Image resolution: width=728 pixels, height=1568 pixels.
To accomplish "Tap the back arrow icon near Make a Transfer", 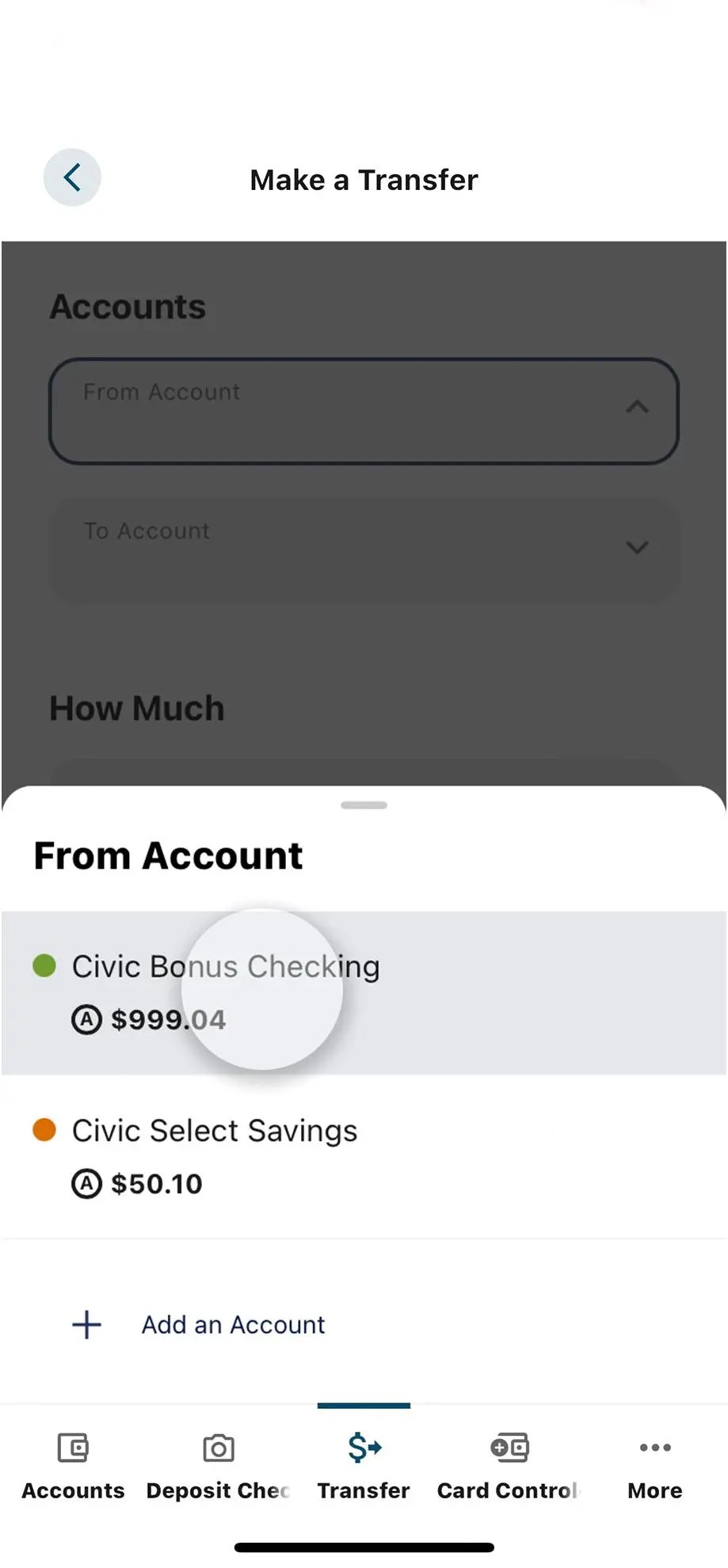I will click(72, 177).
